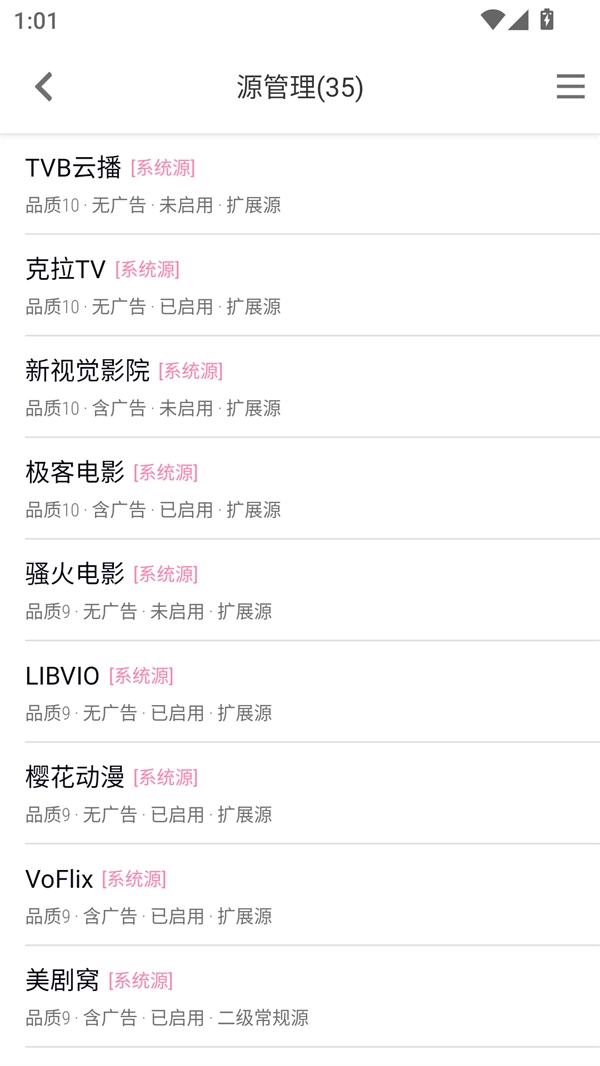Tap the 极客电影 source row
This screenshot has height=1066, width=600.
point(300,489)
